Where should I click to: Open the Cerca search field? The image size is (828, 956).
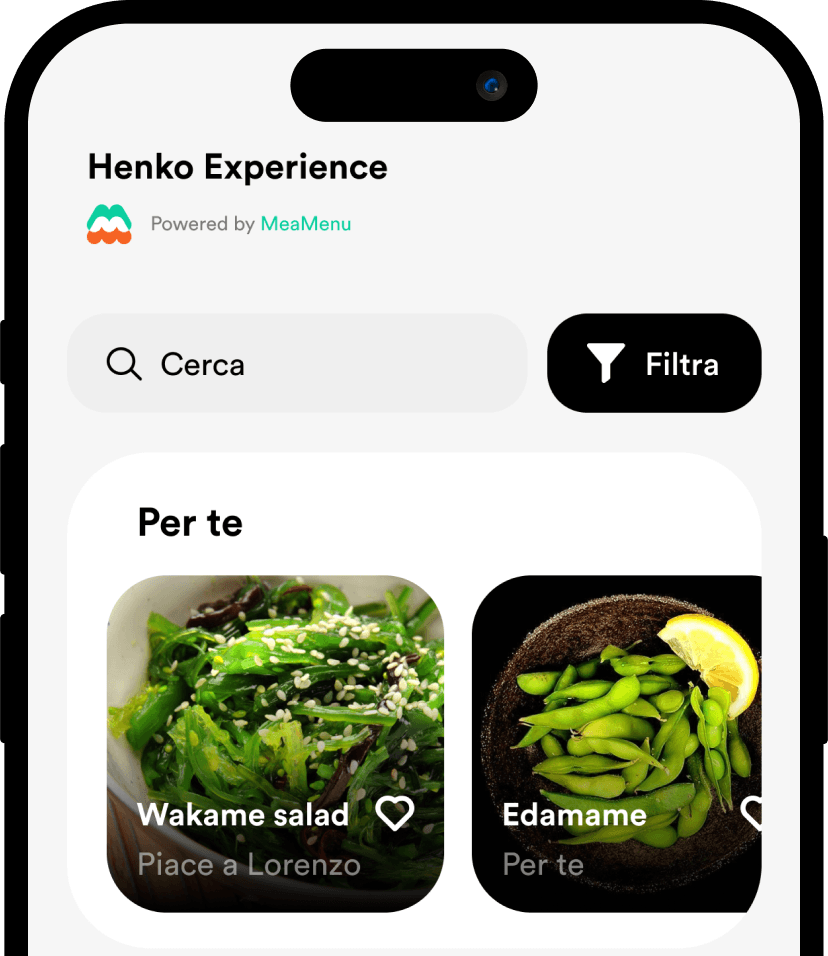tap(296, 364)
